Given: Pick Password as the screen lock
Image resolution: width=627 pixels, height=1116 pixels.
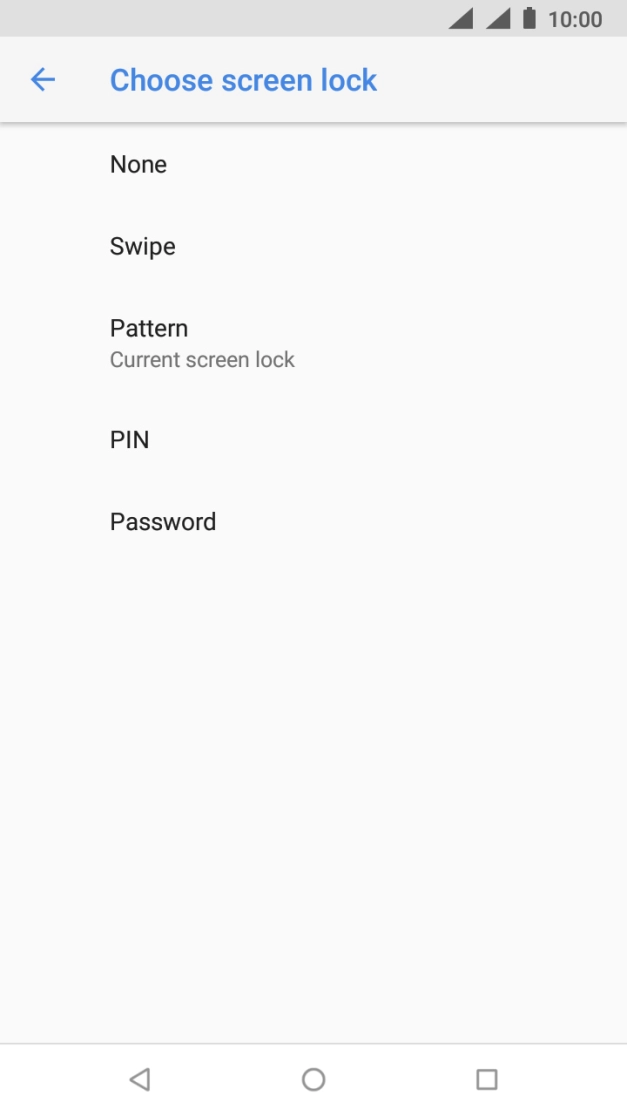Looking at the screenshot, I should pyautogui.click(x=162, y=521).
